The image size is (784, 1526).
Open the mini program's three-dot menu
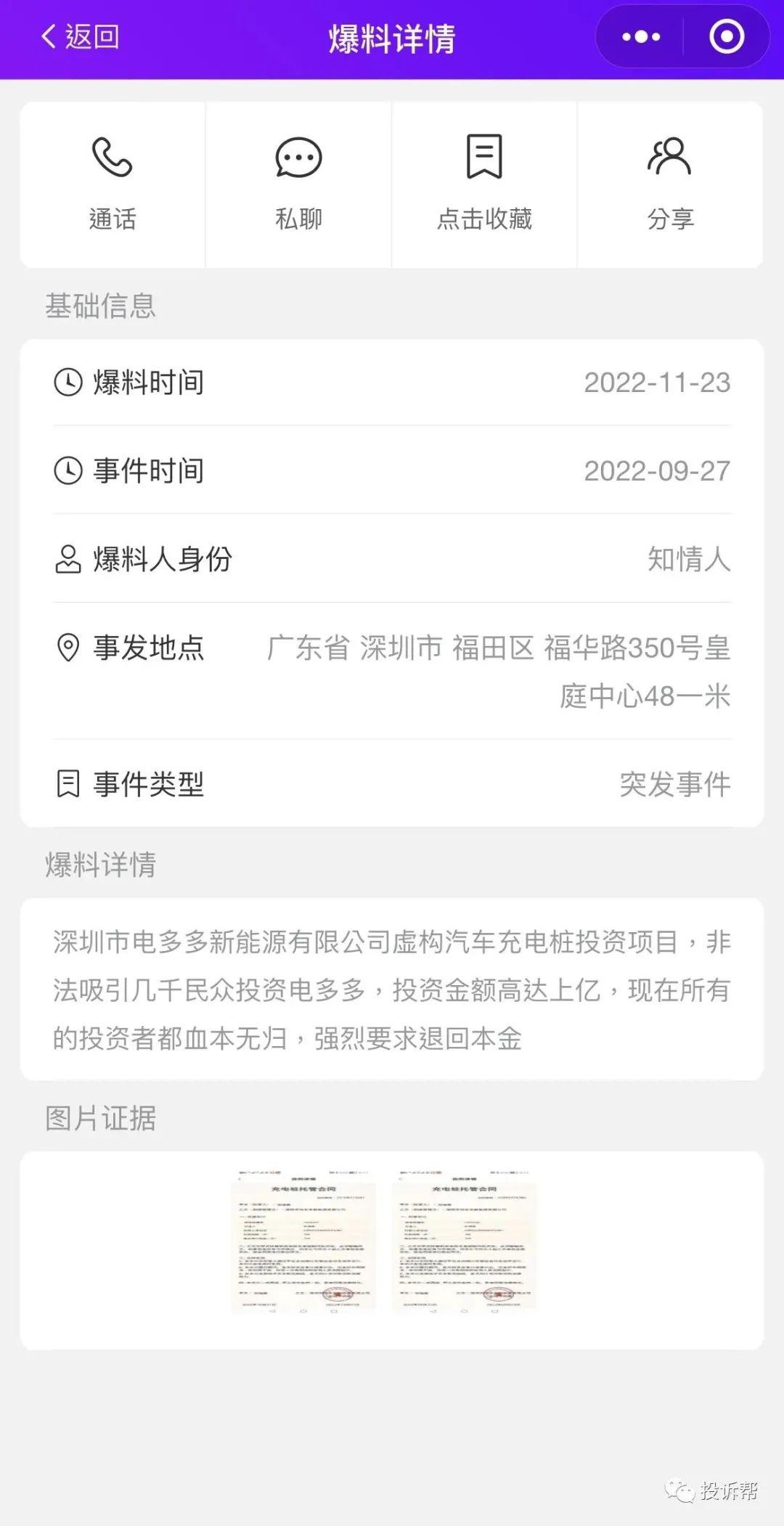[641, 37]
